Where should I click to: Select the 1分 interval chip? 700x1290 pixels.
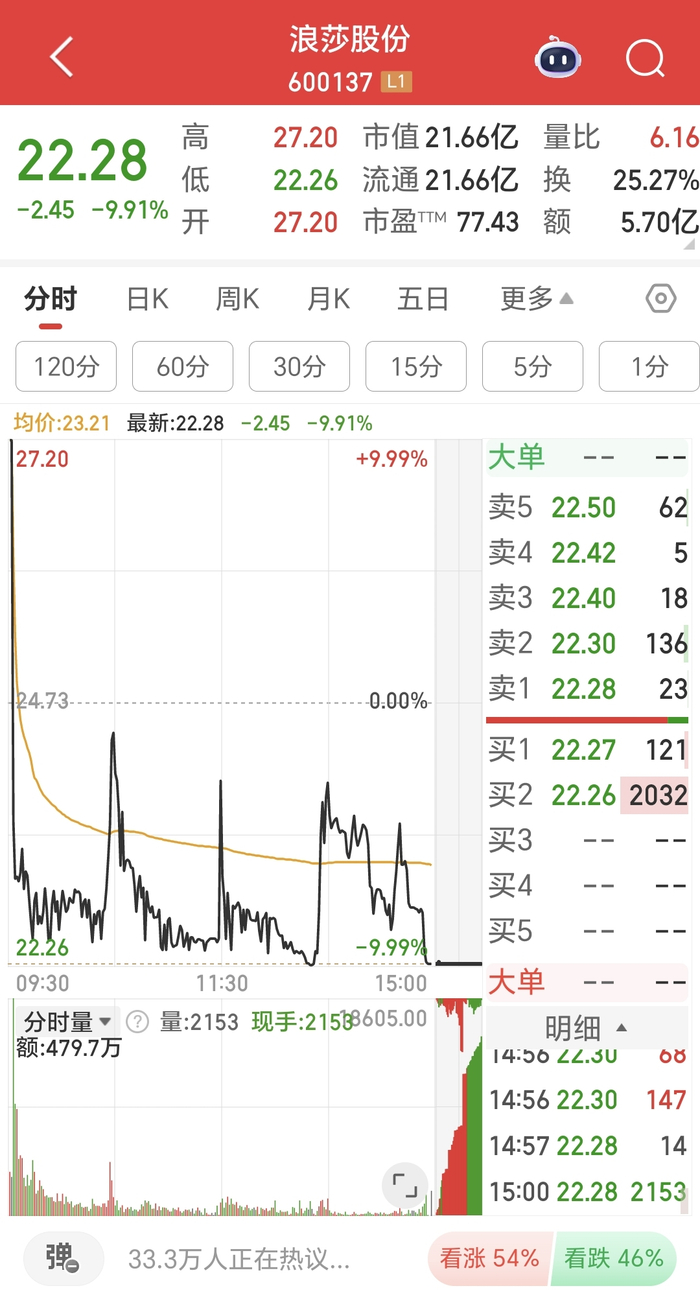point(649,367)
